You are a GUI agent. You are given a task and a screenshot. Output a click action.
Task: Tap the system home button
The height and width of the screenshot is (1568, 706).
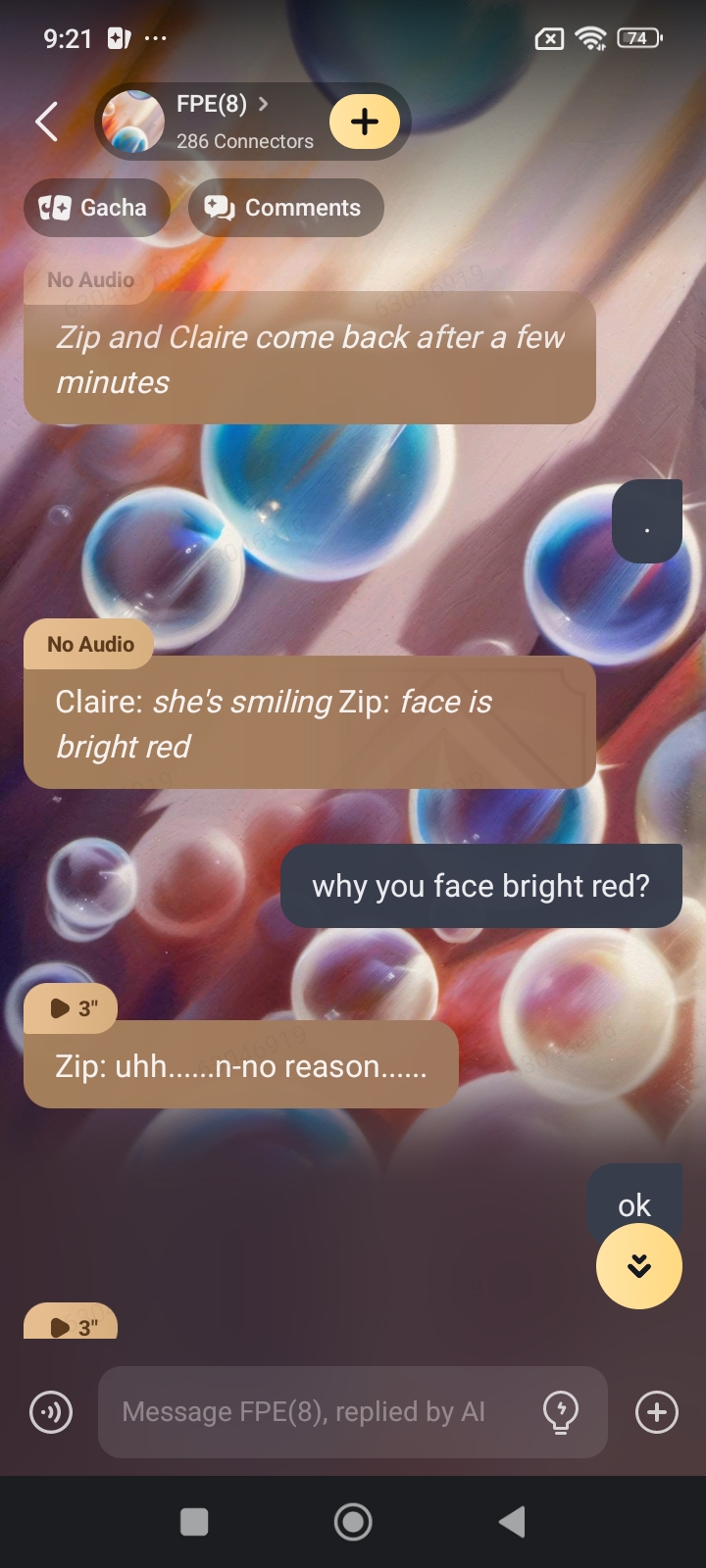click(x=353, y=1522)
